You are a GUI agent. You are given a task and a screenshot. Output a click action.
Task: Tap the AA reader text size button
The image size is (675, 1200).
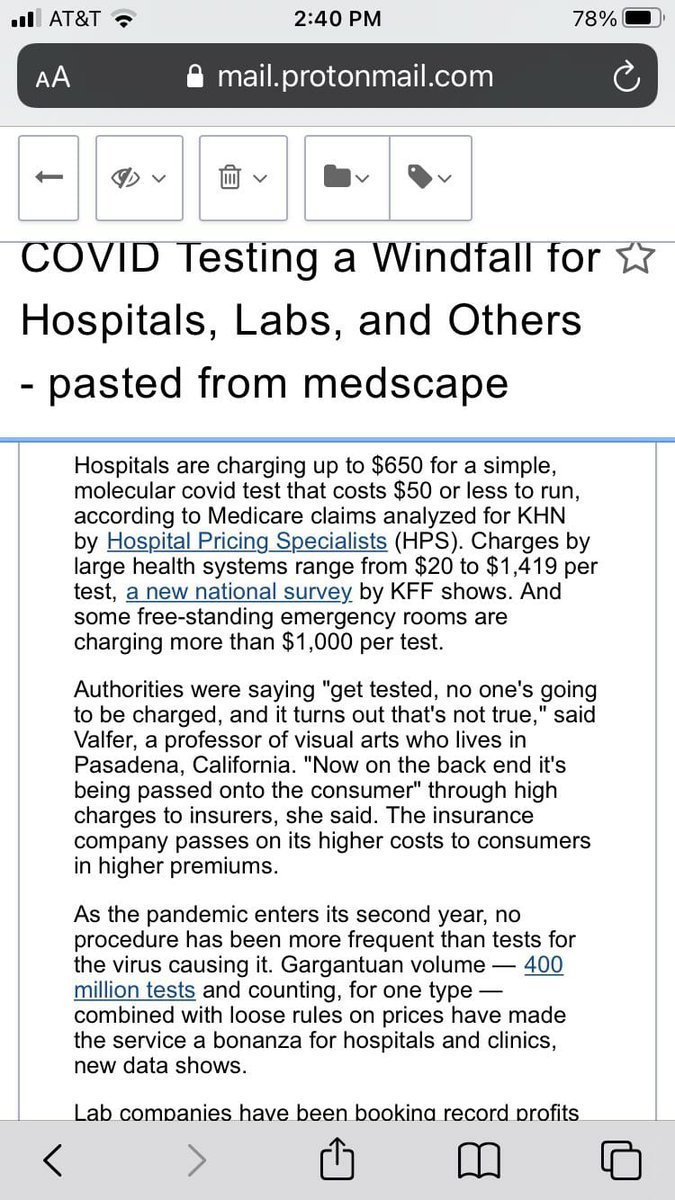(x=52, y=78)
